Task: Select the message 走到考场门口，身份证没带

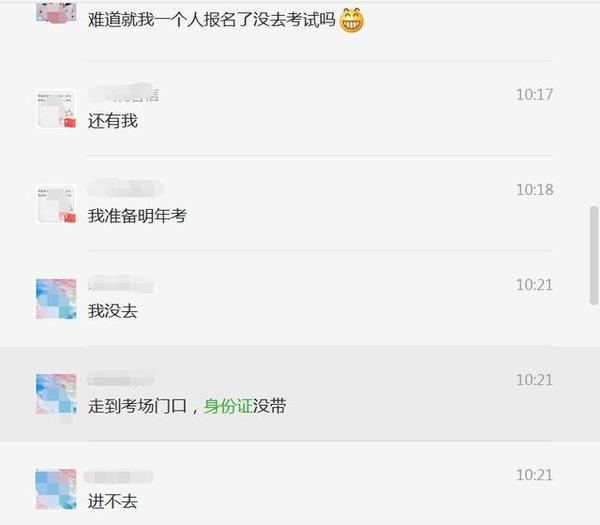Action: [187, 406]
